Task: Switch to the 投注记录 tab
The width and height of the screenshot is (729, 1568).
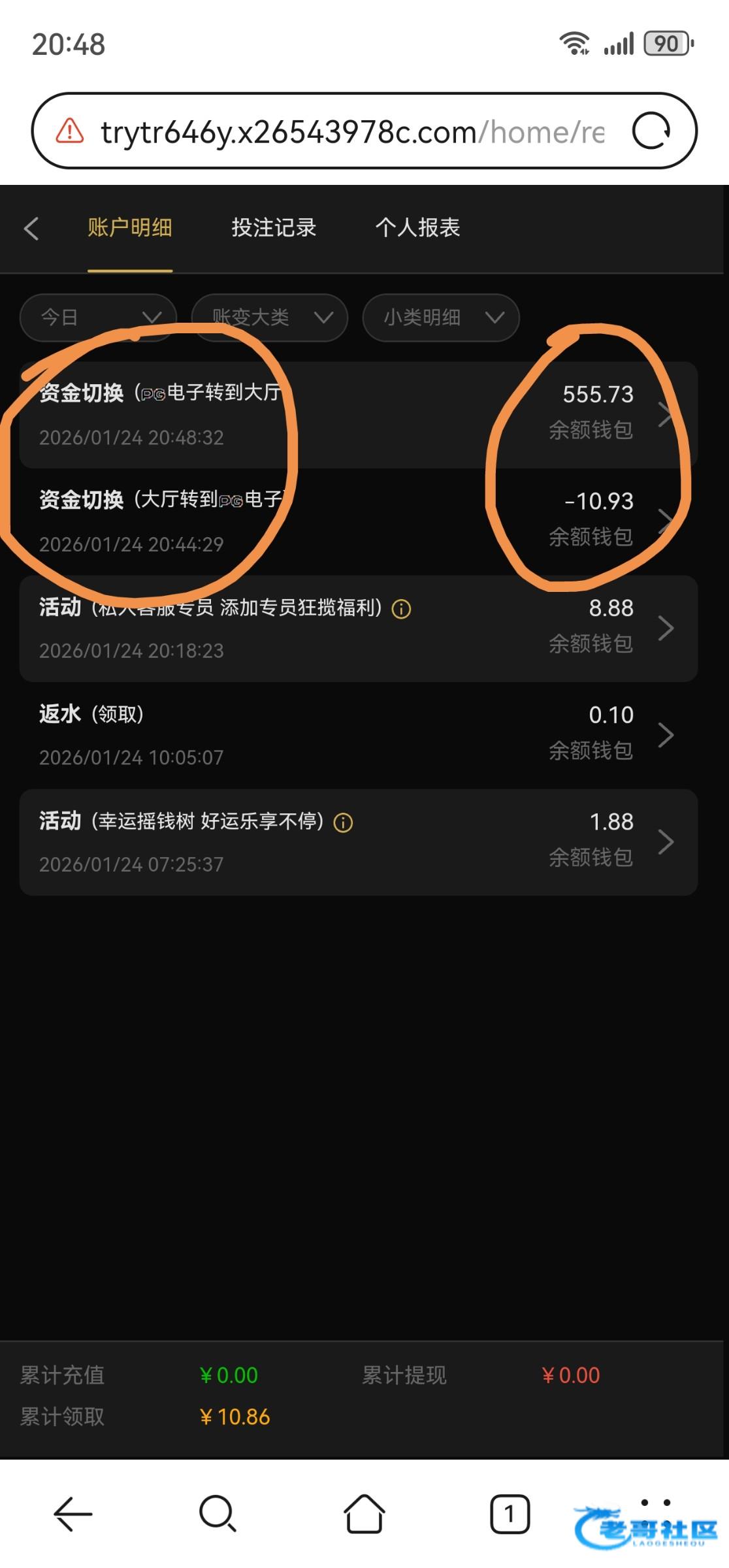Action: 274,228
